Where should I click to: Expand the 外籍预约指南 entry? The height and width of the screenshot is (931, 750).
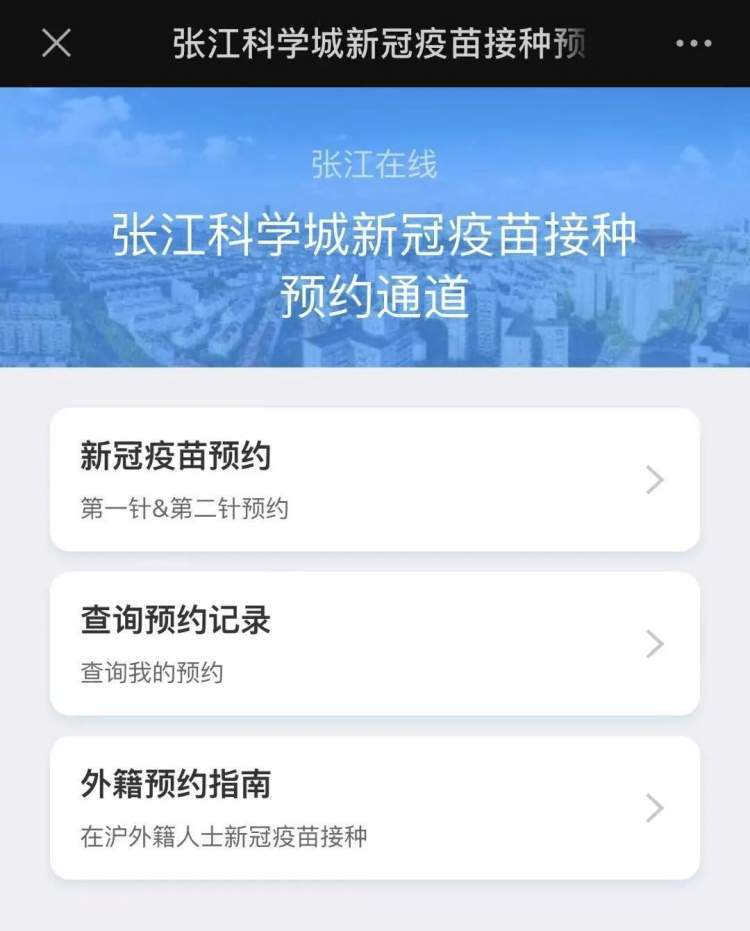pos(375,808)
